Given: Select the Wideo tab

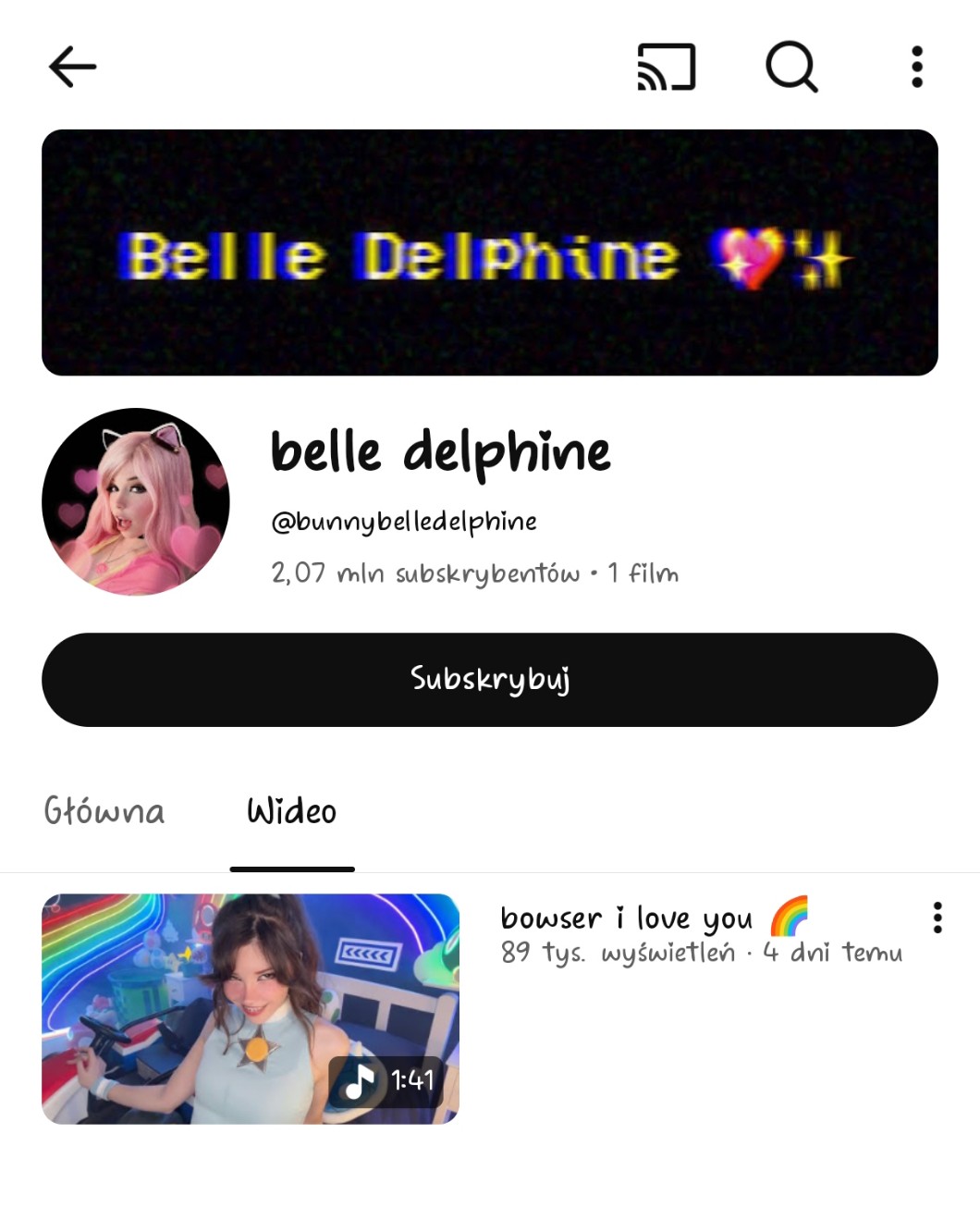Looking at the screenshot, I should [x=291, y=811].
